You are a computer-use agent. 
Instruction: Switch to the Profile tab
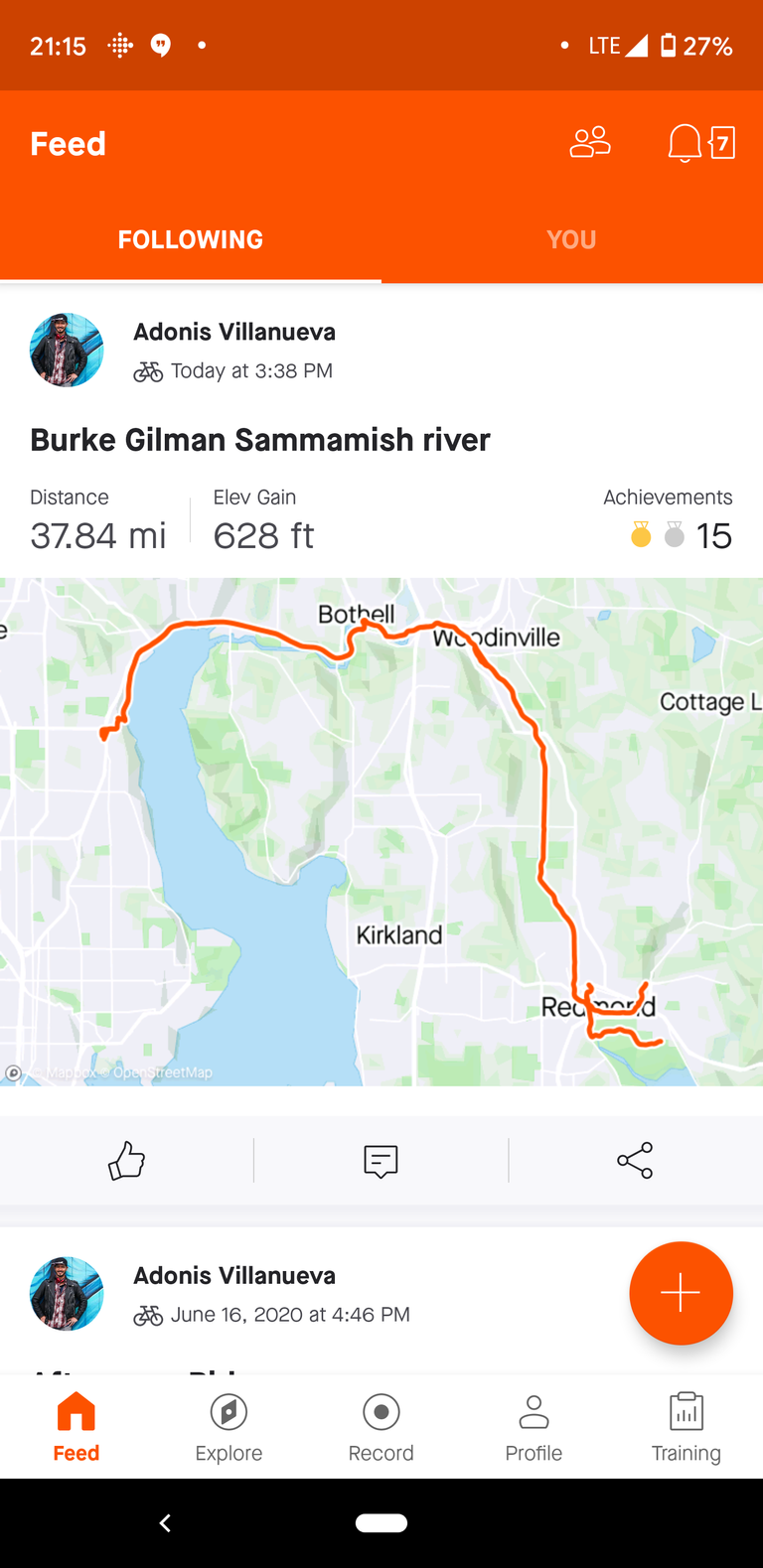534,1428
